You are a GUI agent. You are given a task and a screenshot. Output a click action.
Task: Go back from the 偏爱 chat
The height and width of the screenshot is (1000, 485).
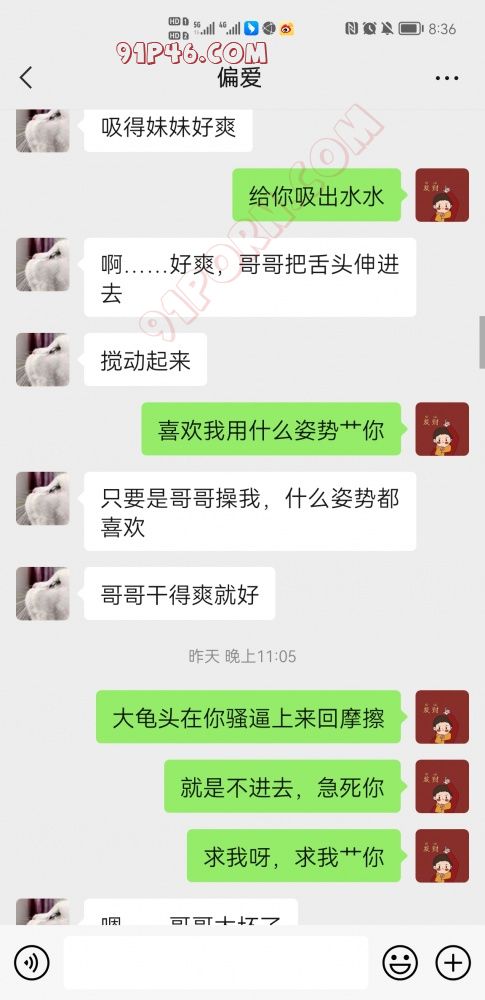[x=26, y=78]
